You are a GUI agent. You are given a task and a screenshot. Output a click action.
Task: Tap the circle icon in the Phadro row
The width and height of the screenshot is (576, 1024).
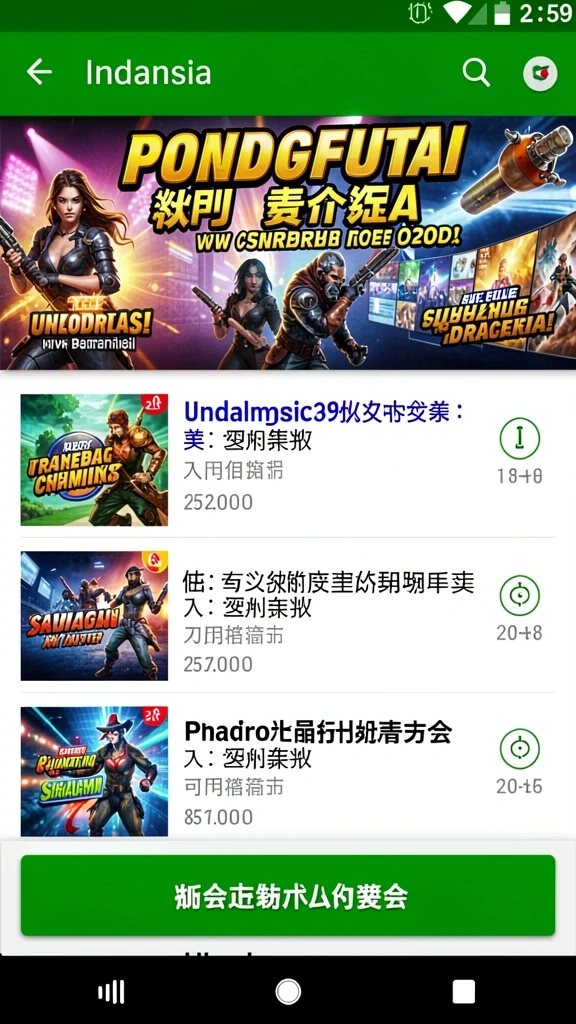click(x=519, y=748)
